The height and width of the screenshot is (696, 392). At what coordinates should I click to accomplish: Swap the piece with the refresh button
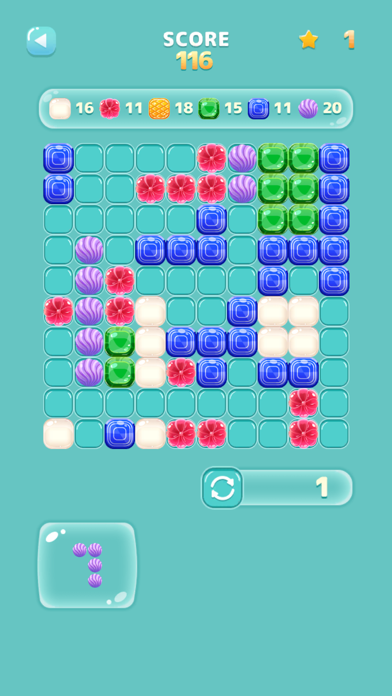(x=222, y=488)
